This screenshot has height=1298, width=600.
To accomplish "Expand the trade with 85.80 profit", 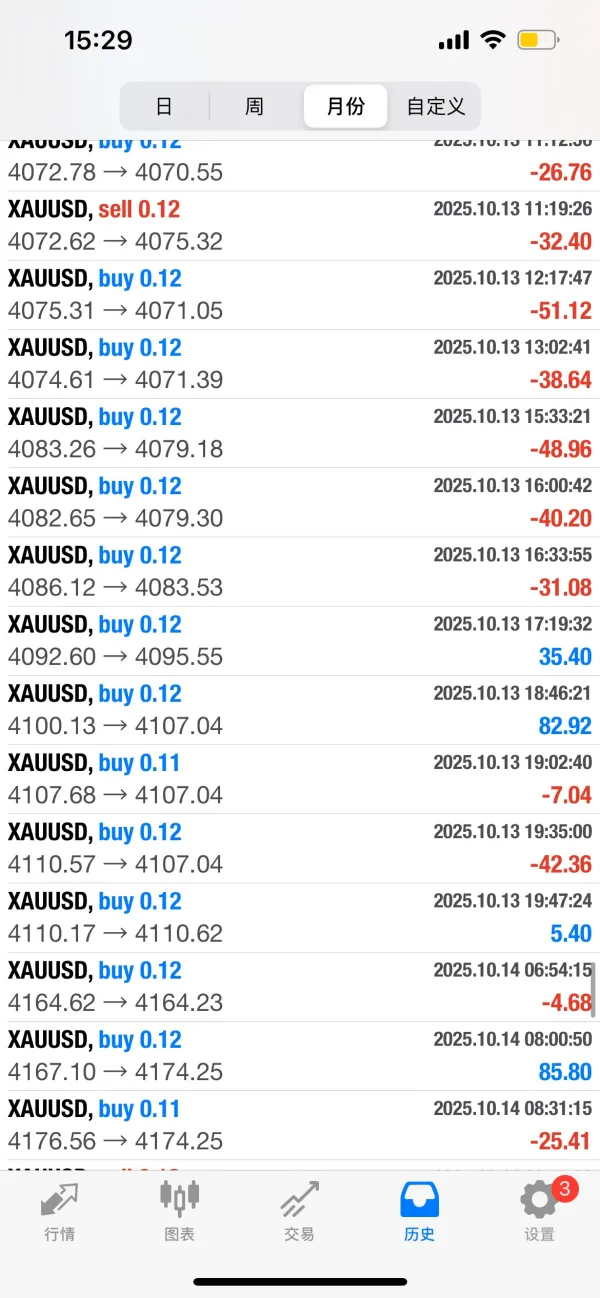I will 300,1056.
